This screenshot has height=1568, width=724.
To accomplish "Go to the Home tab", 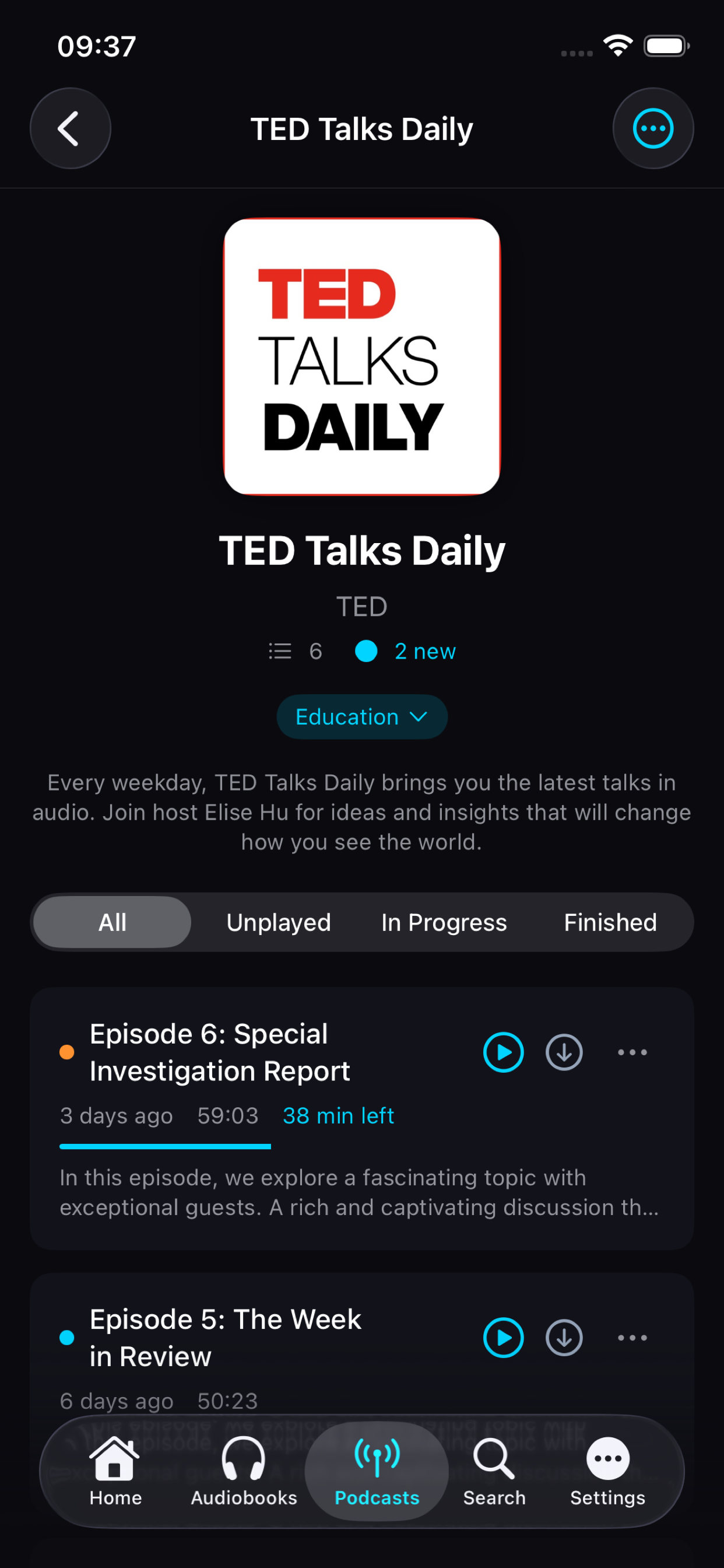I will 115,1473.
